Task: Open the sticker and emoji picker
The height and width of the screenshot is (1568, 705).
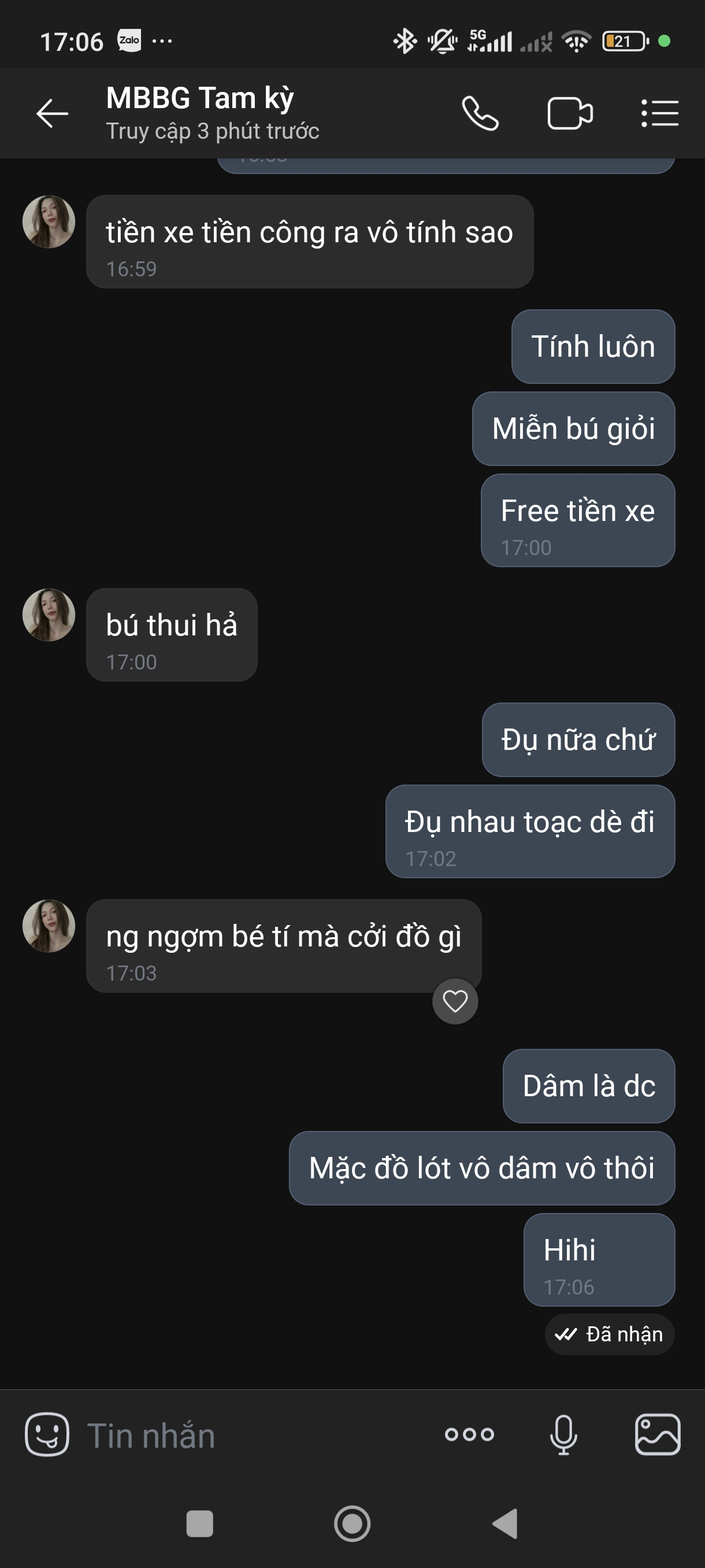Action: pyautogui.click(x=47, y=1434)
